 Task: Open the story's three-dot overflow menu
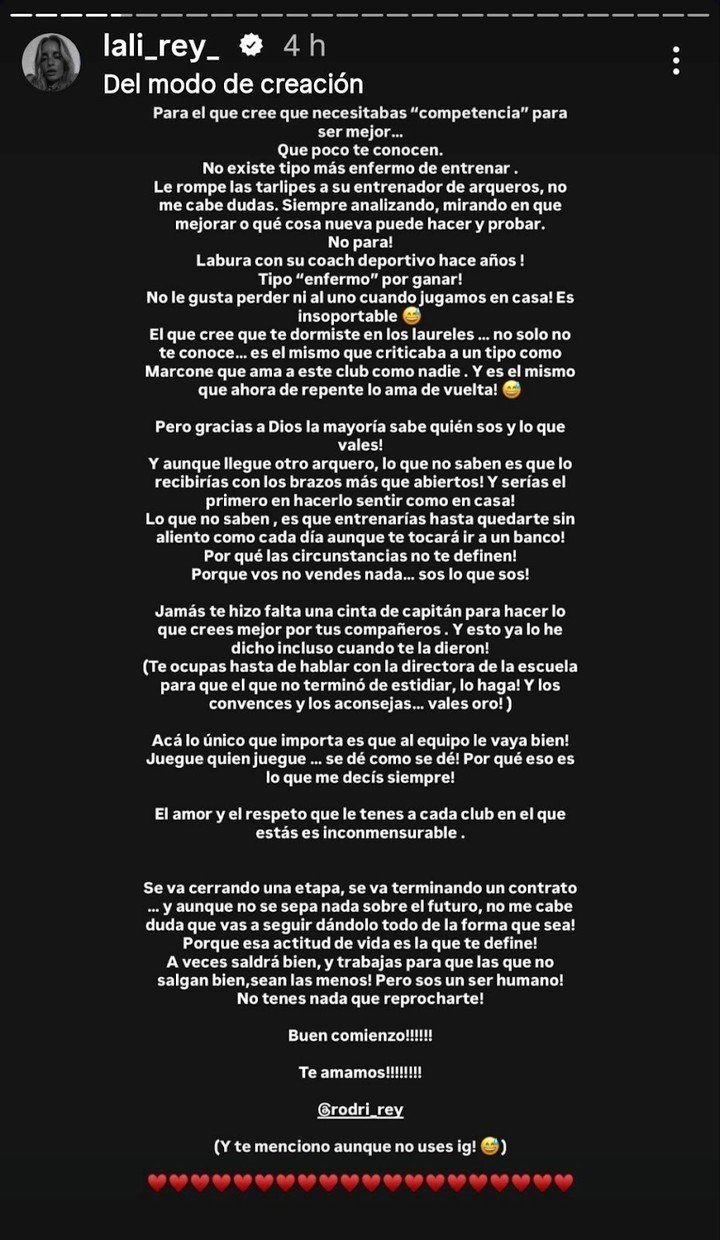677,59
